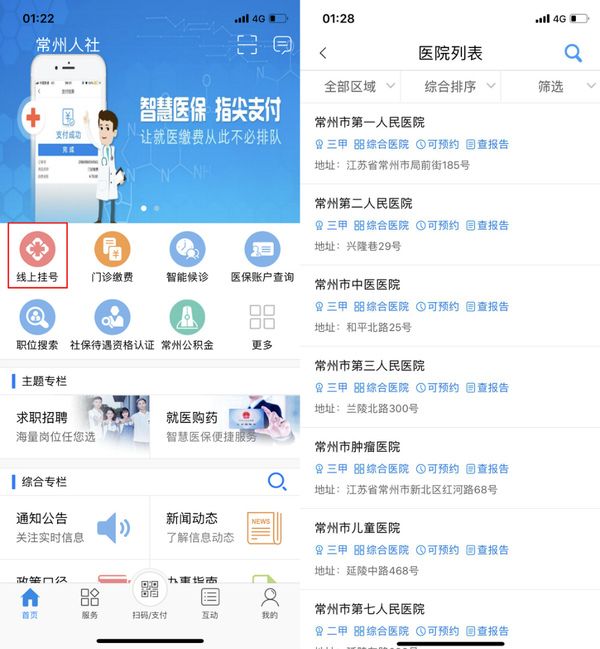Viewport: 600px width, 649px height.
Task: Open 职位搜索 job search
Action: click(38, 324)
